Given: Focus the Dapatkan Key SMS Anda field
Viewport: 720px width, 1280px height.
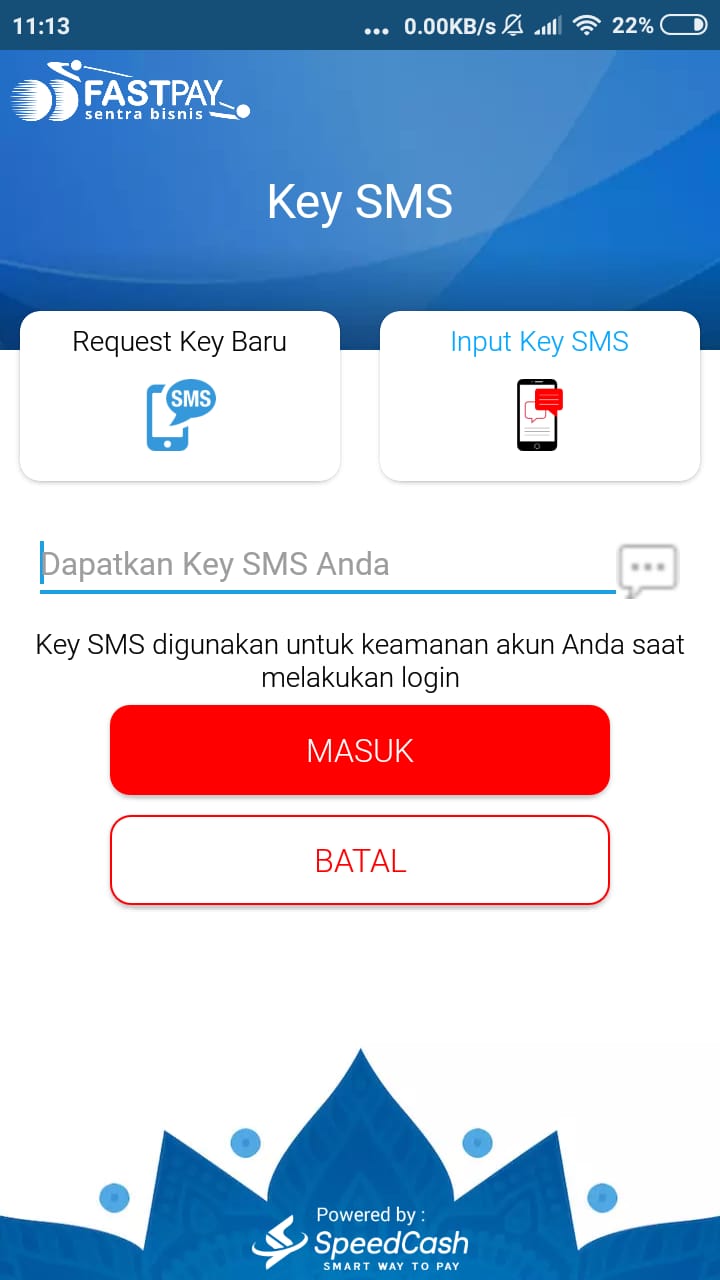Looking at the screenshot, I should [327, 565].
